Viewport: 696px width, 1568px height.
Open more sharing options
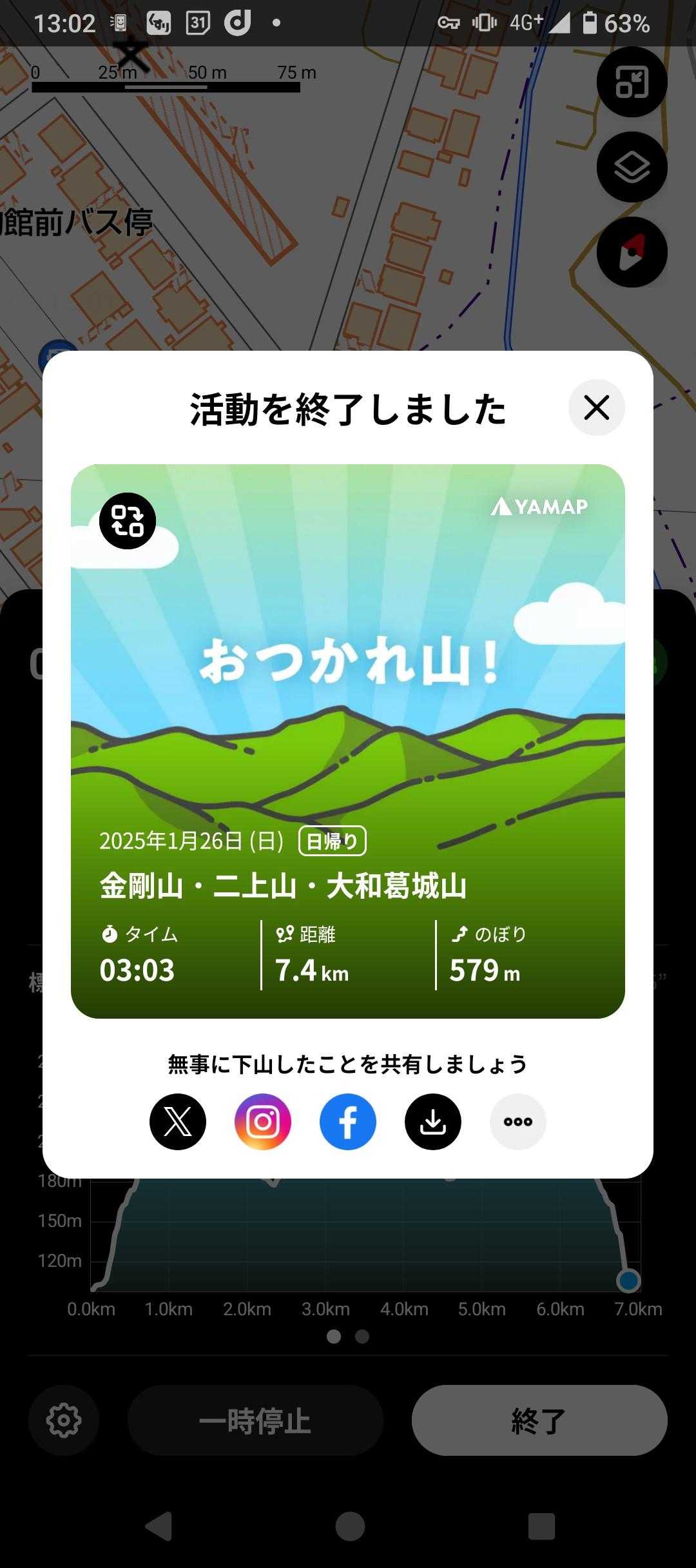(518, 1122)
